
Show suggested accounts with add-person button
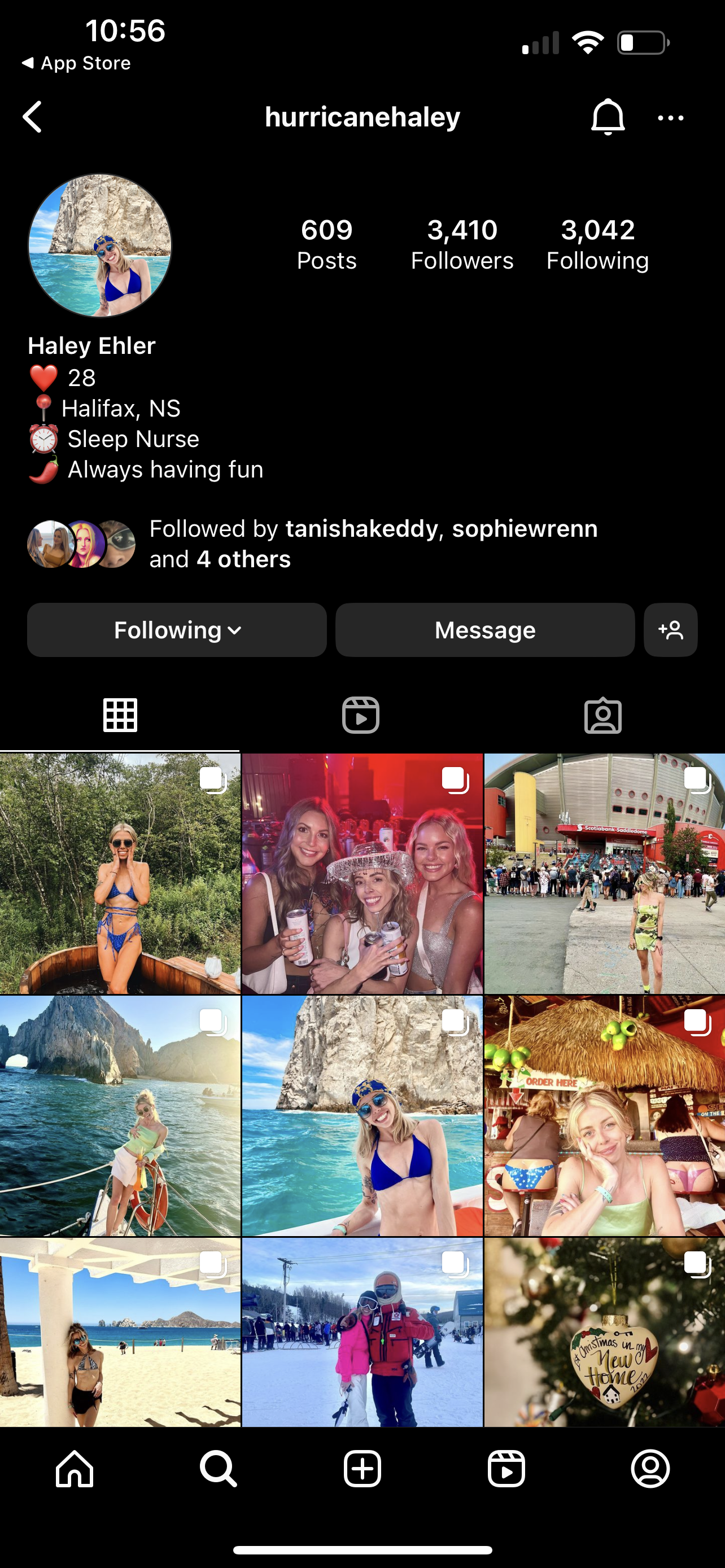tap(670, 630)
